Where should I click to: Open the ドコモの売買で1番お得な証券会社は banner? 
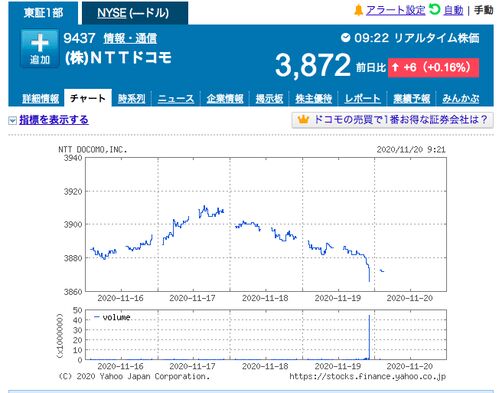[x=392, y=120]
